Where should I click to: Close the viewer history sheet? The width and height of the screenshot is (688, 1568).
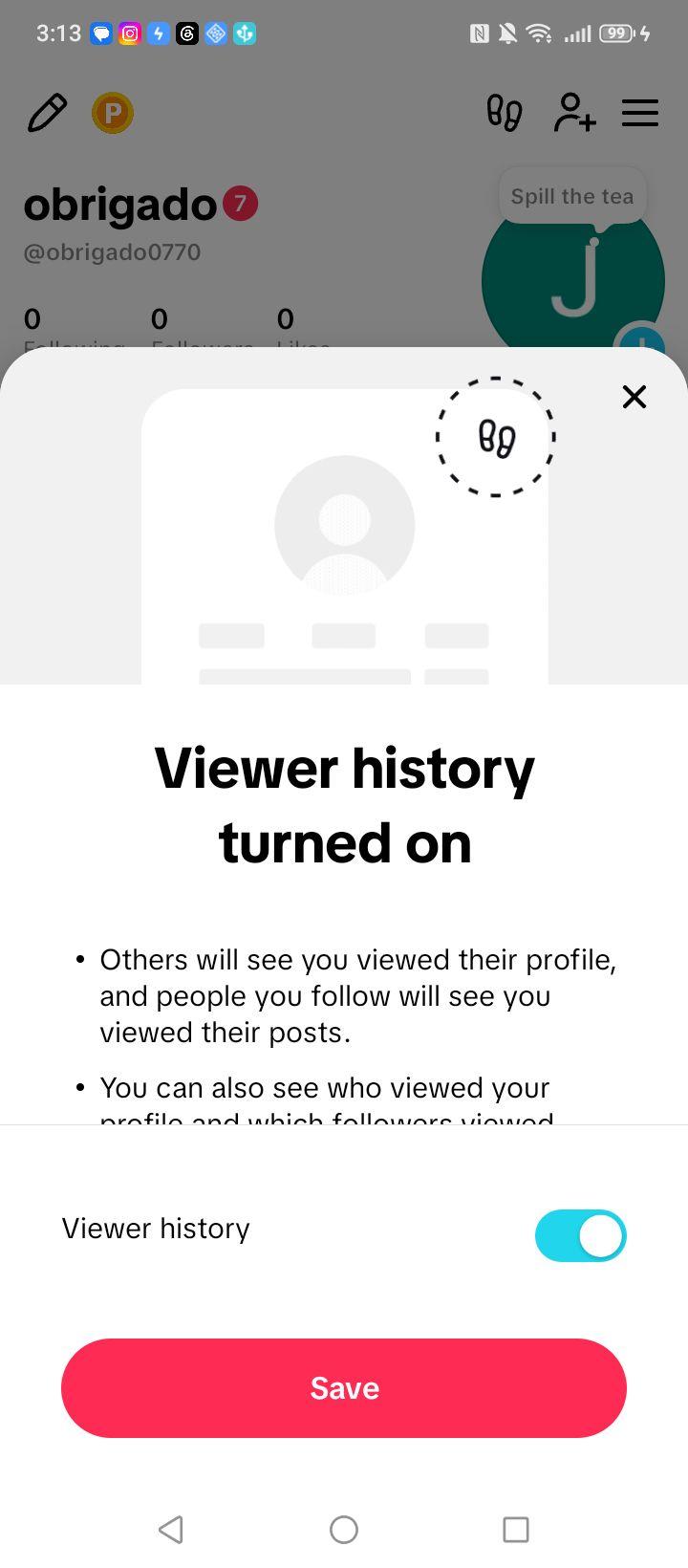634,397
